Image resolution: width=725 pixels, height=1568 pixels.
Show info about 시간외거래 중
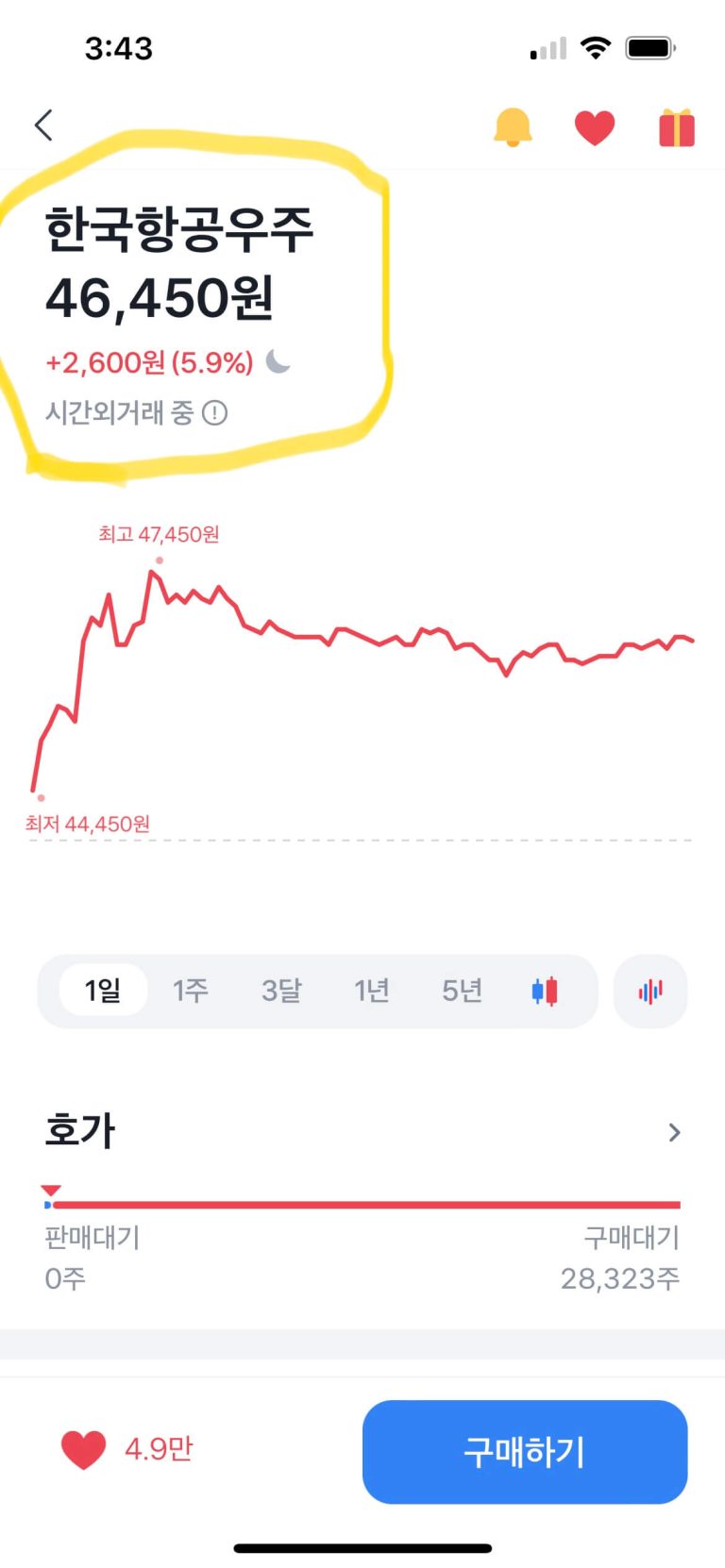215,413
